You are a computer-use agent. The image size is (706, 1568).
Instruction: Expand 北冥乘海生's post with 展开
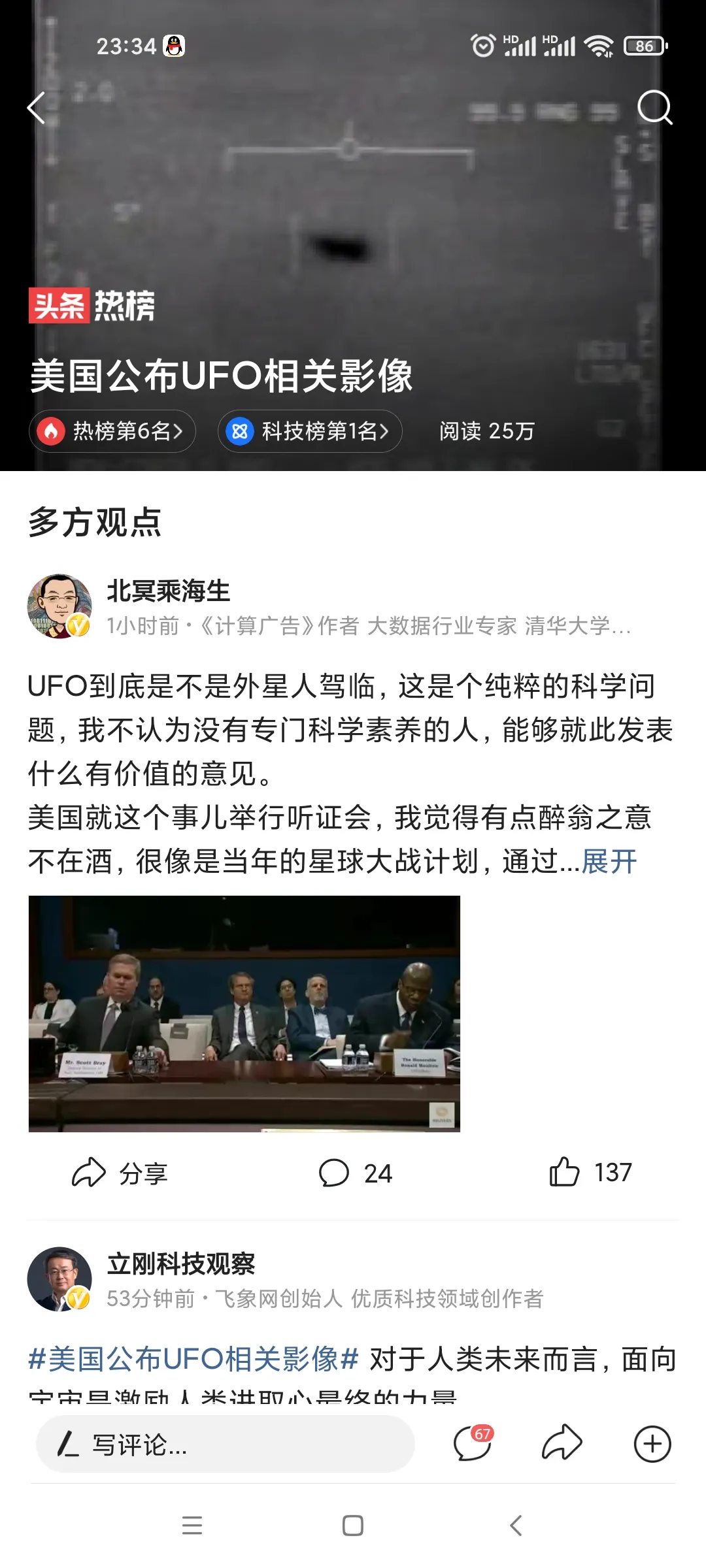609,861
